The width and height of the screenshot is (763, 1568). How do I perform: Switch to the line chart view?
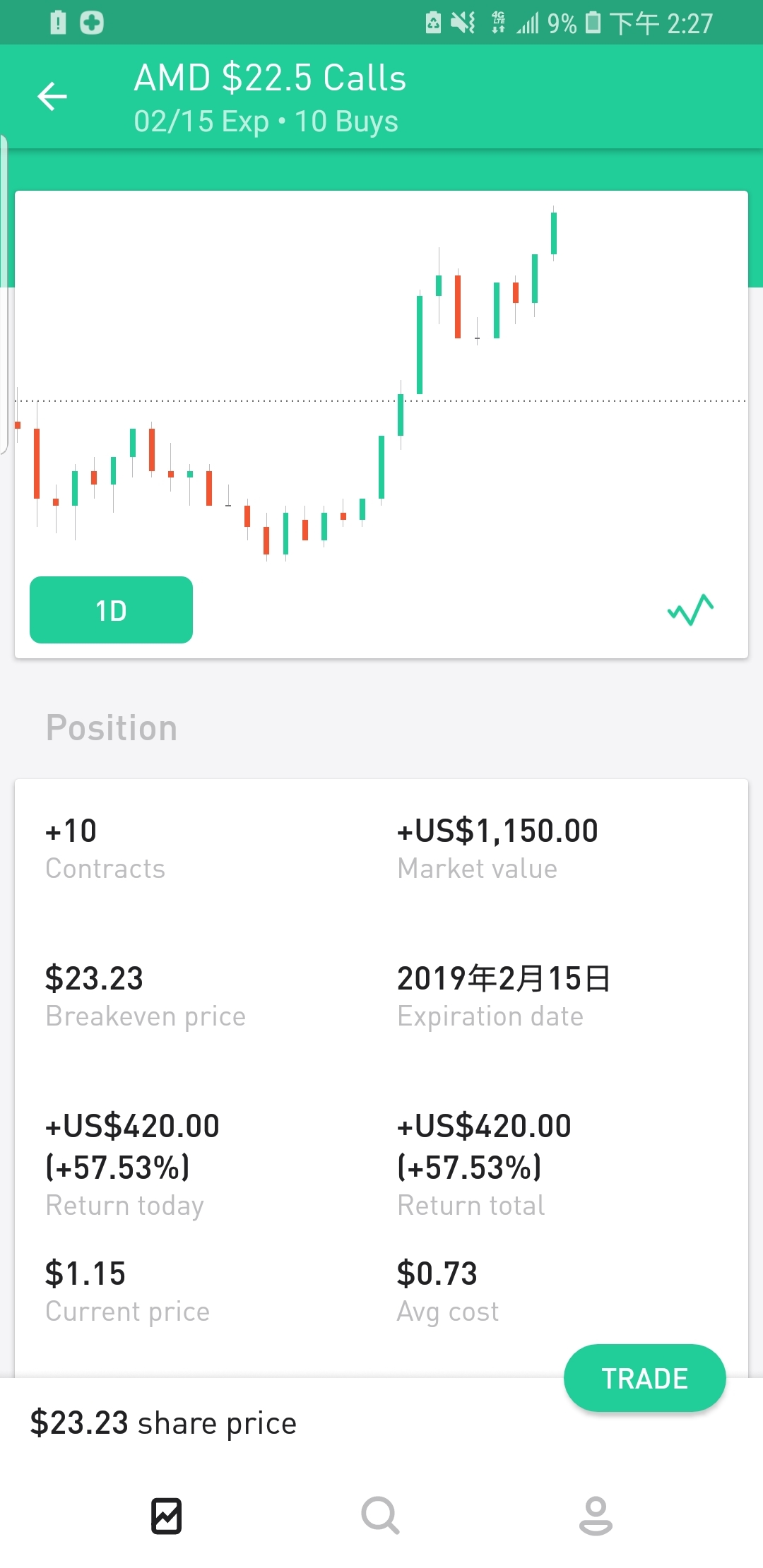point(690,610)
